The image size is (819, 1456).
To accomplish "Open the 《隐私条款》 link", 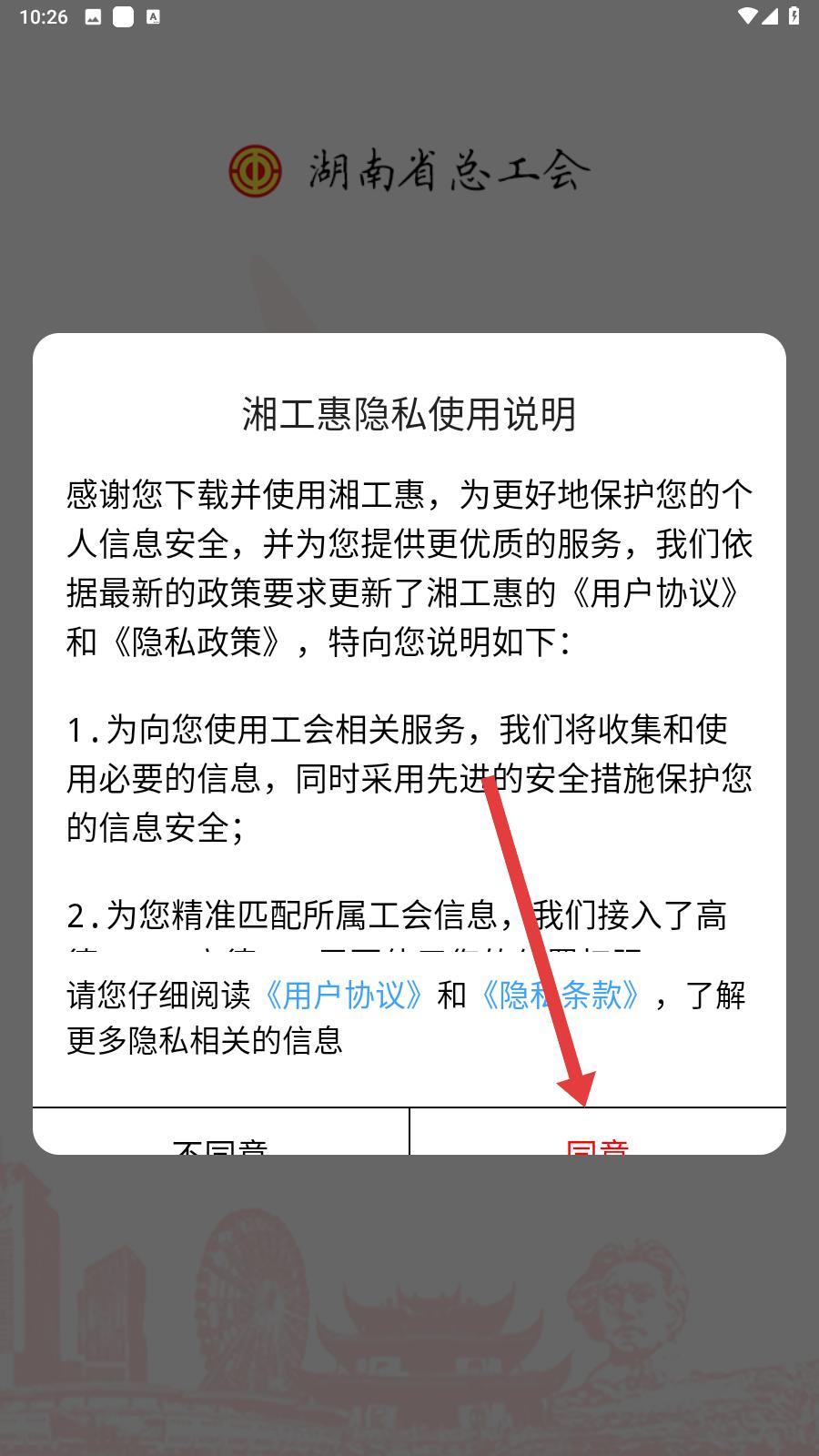I will coord(561,995).
